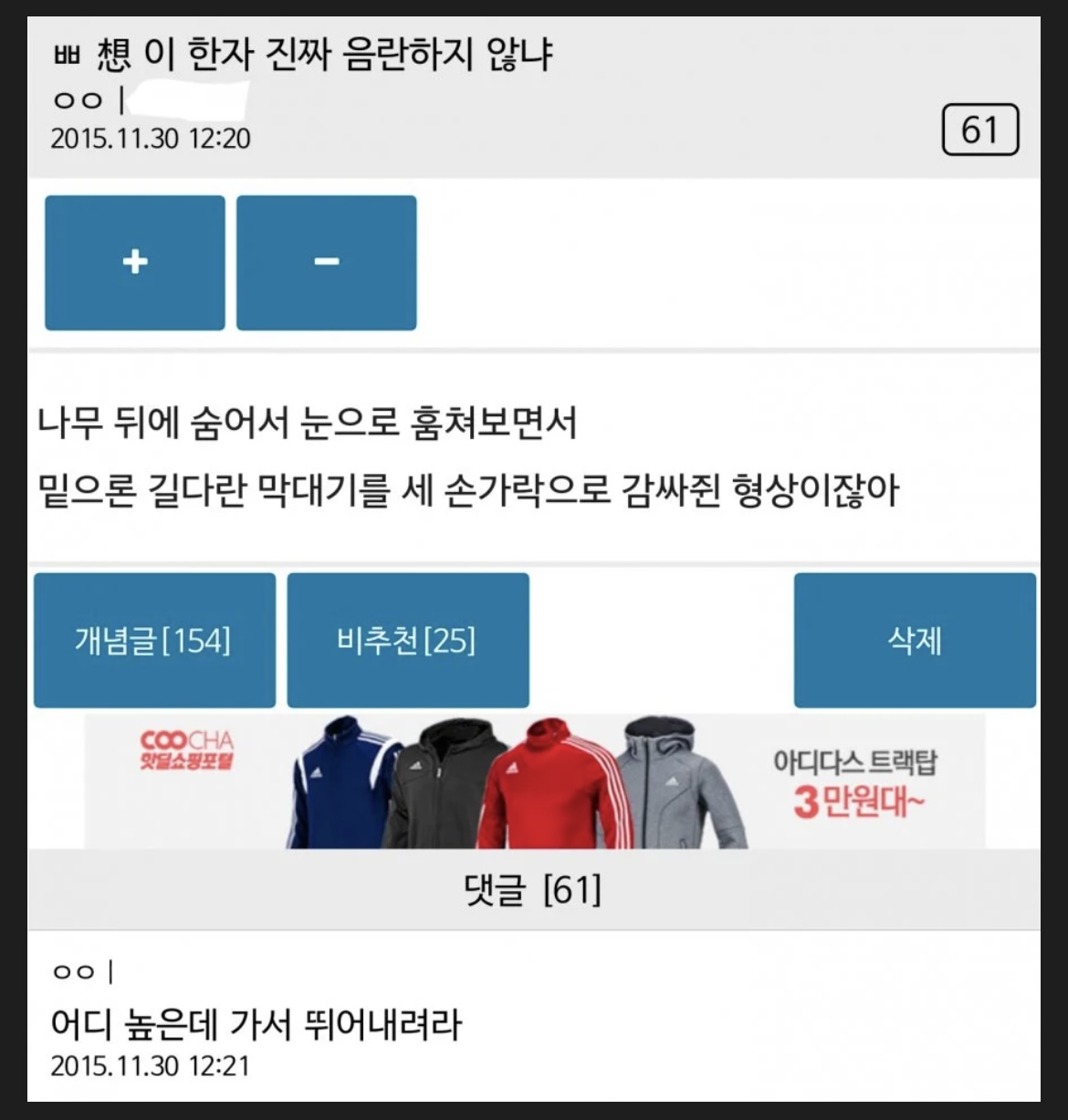Open the Coocha Adidas ad banner
The width and height of the screenshot is (1068, 1120).
click(534, 782)
